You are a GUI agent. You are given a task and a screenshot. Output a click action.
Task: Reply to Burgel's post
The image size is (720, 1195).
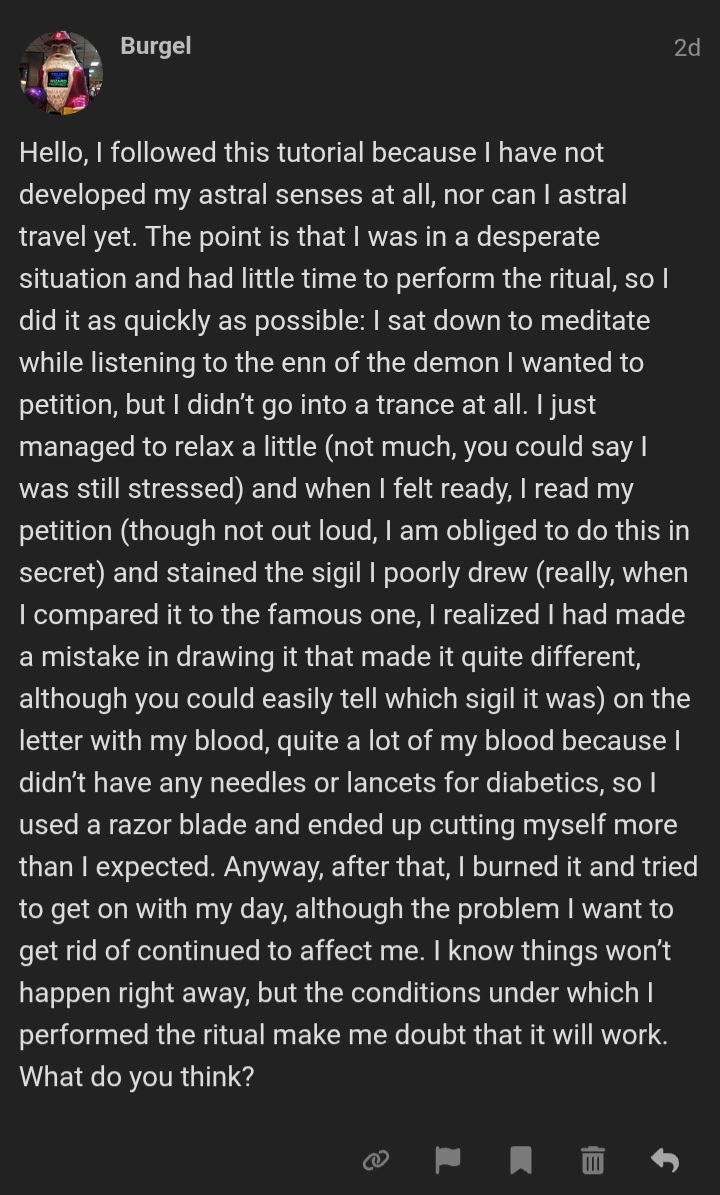pos(665,1160)
